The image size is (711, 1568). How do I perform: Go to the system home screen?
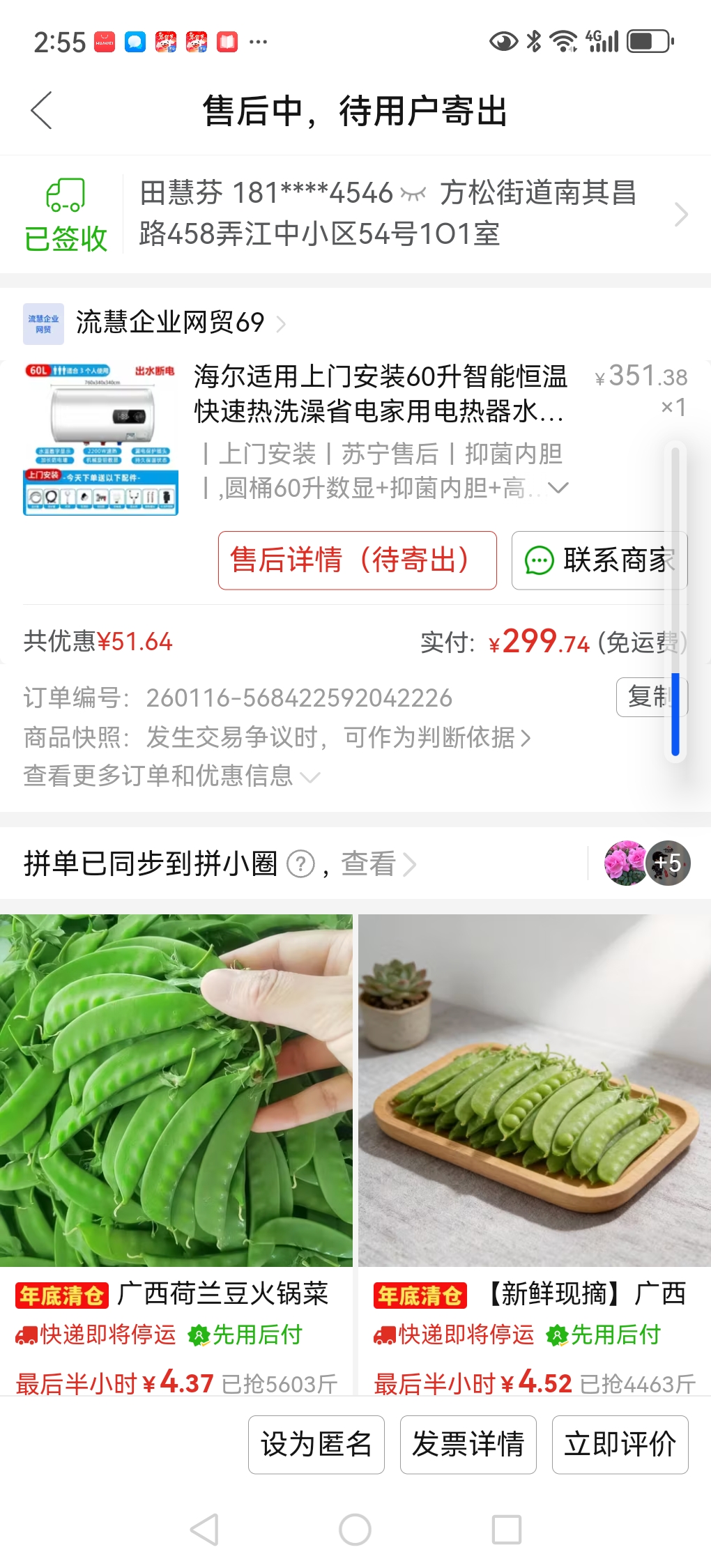(355, 1530)
